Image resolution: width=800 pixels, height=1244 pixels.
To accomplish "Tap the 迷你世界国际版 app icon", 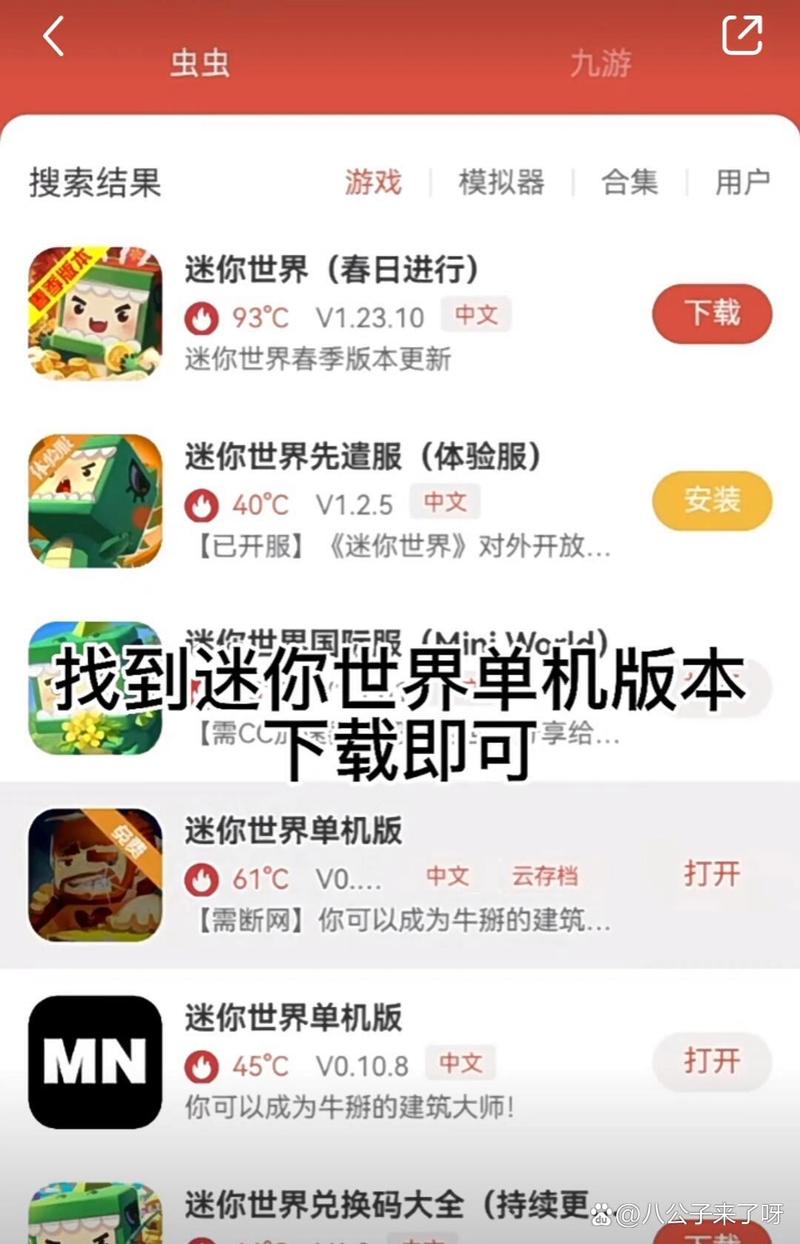I will coord(93,690).
